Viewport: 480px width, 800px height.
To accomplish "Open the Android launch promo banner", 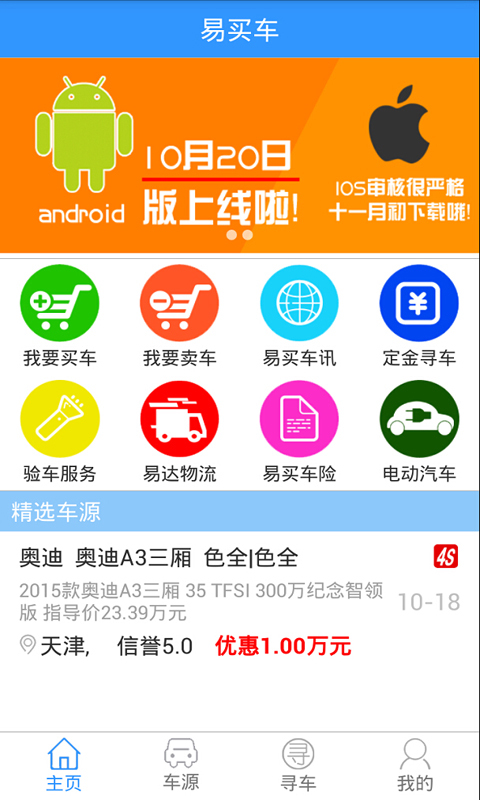I will (240, 155).
